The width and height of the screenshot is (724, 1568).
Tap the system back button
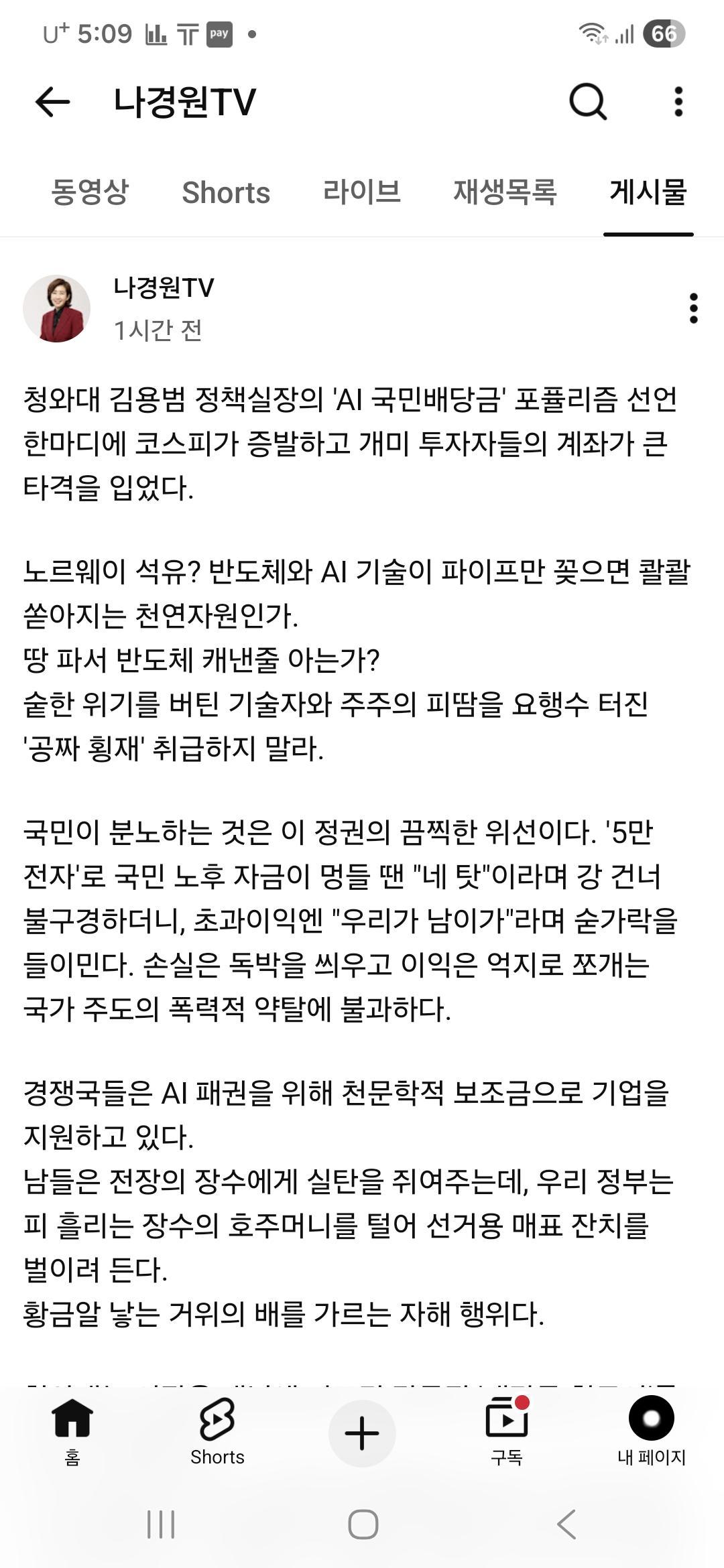566,1524
